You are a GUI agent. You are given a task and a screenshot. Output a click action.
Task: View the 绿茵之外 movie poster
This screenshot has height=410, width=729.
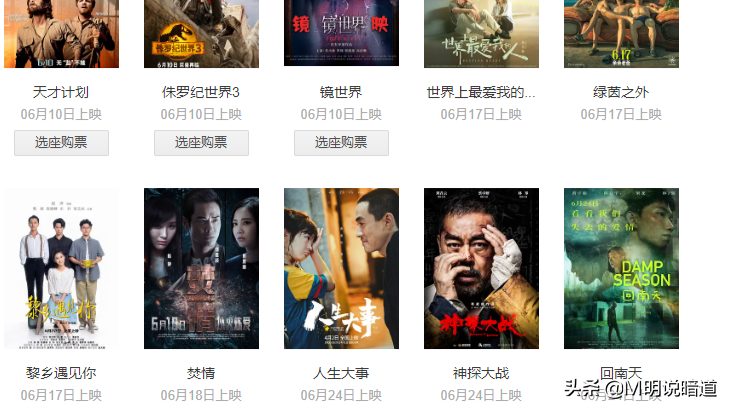tap(621, 33)
